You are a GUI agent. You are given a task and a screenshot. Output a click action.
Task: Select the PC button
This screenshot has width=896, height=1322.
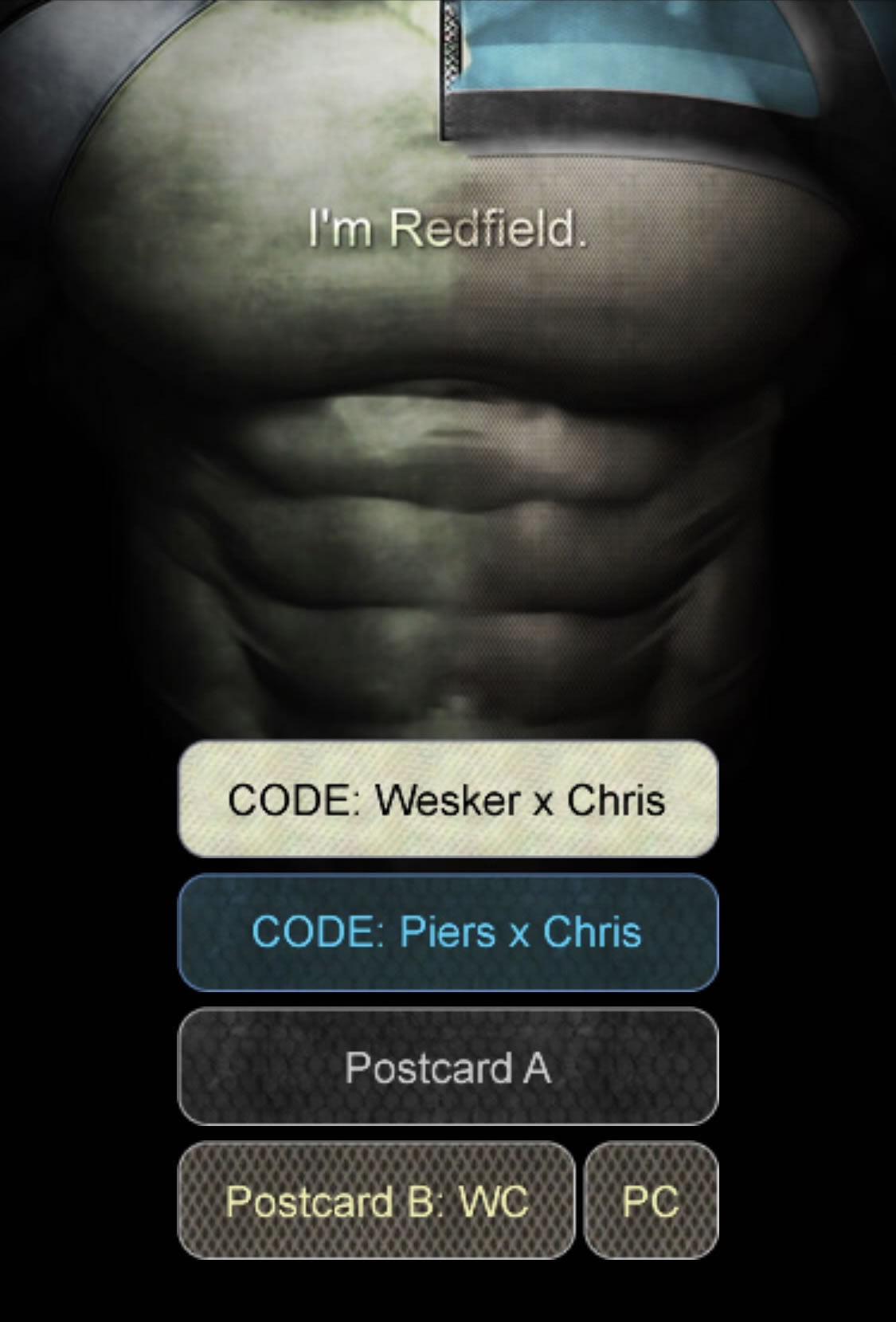[651, 1200]
